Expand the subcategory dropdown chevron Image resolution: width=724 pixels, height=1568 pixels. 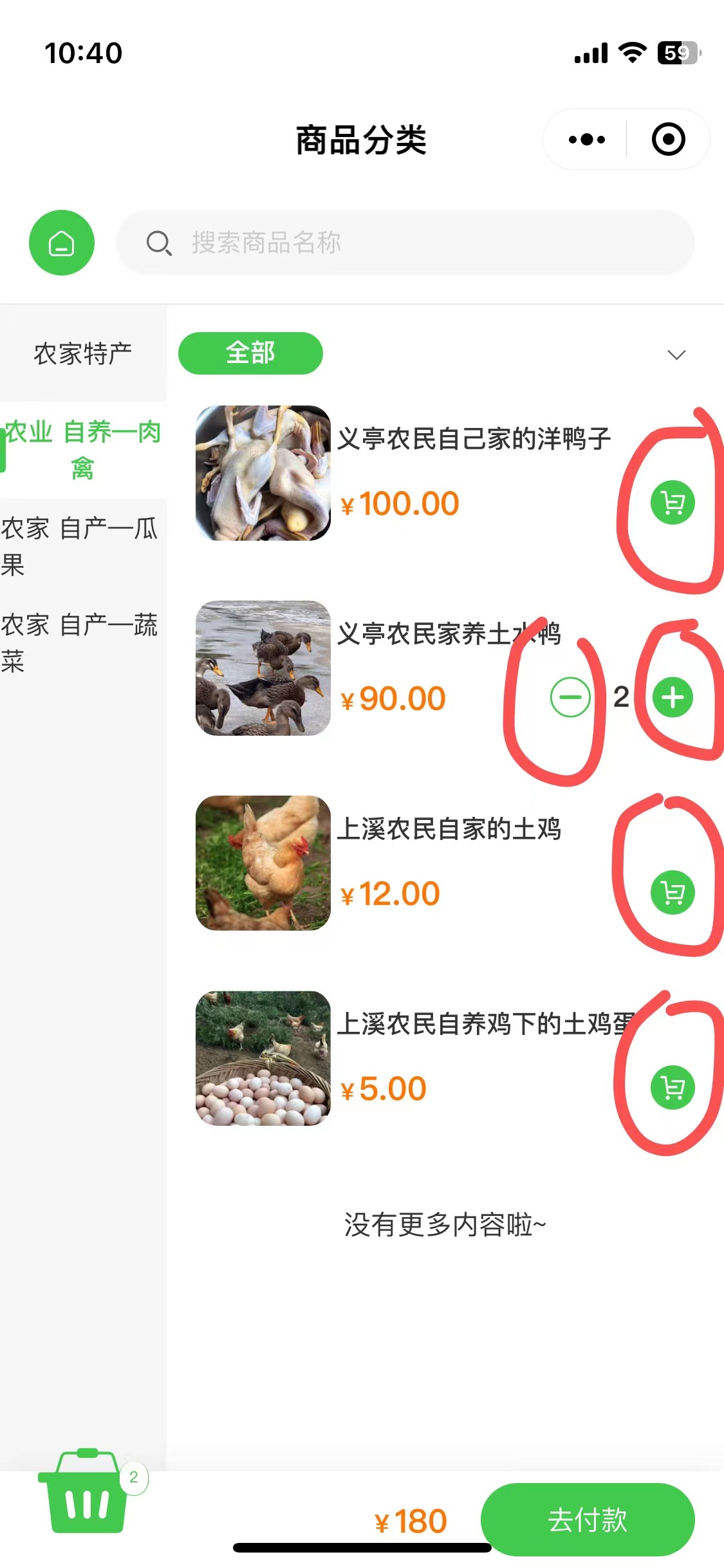pos(676,355)
